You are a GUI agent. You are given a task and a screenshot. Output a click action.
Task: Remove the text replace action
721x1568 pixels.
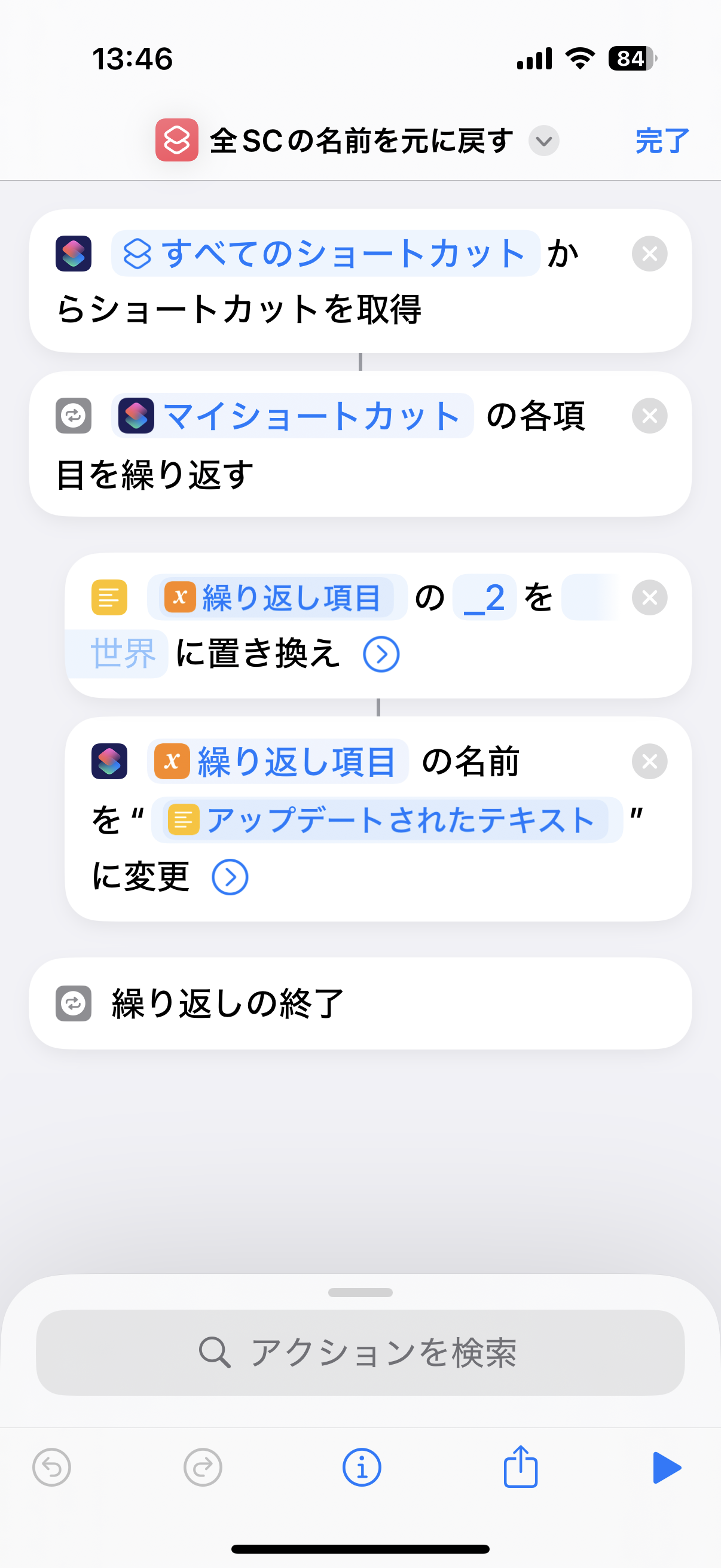point(649,597)
